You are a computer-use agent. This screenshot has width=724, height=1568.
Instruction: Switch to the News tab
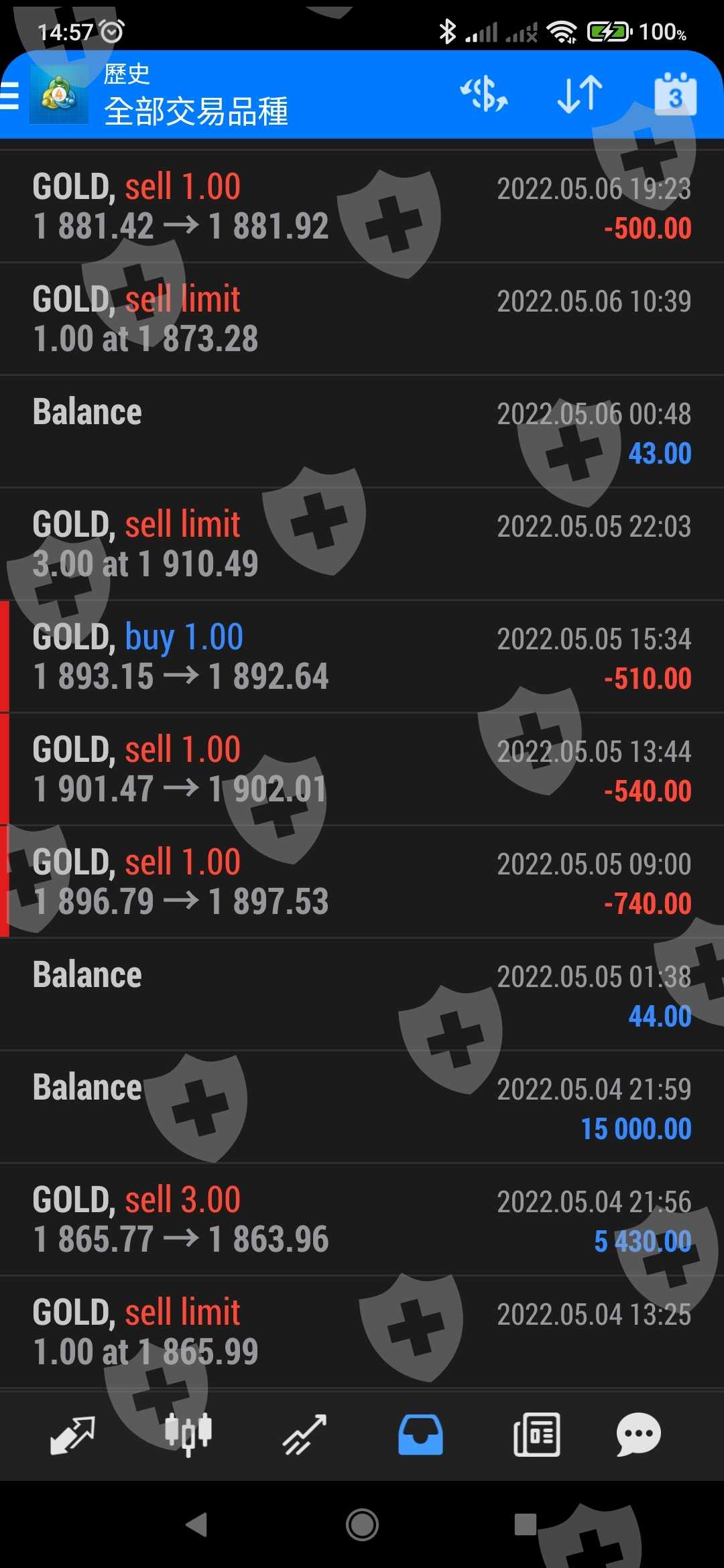click(x=536, y=1435)
